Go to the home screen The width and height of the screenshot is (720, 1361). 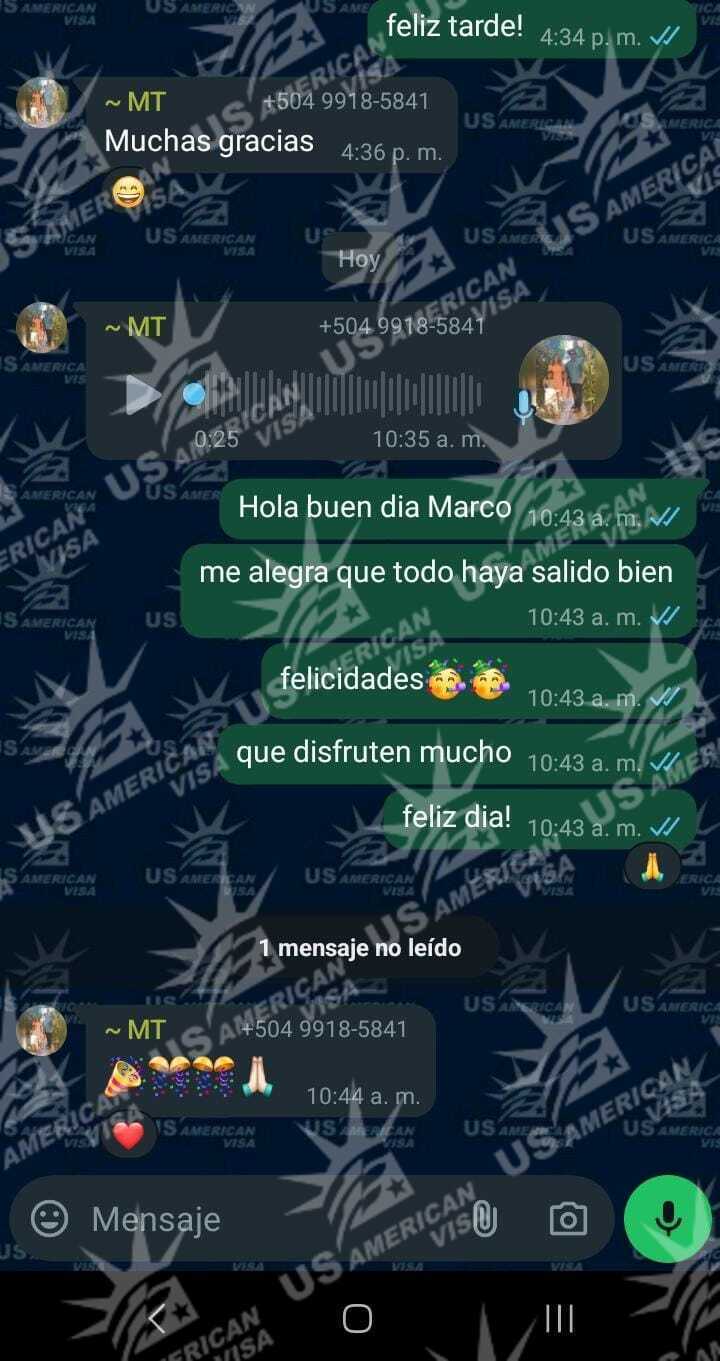click(358, 1319)
